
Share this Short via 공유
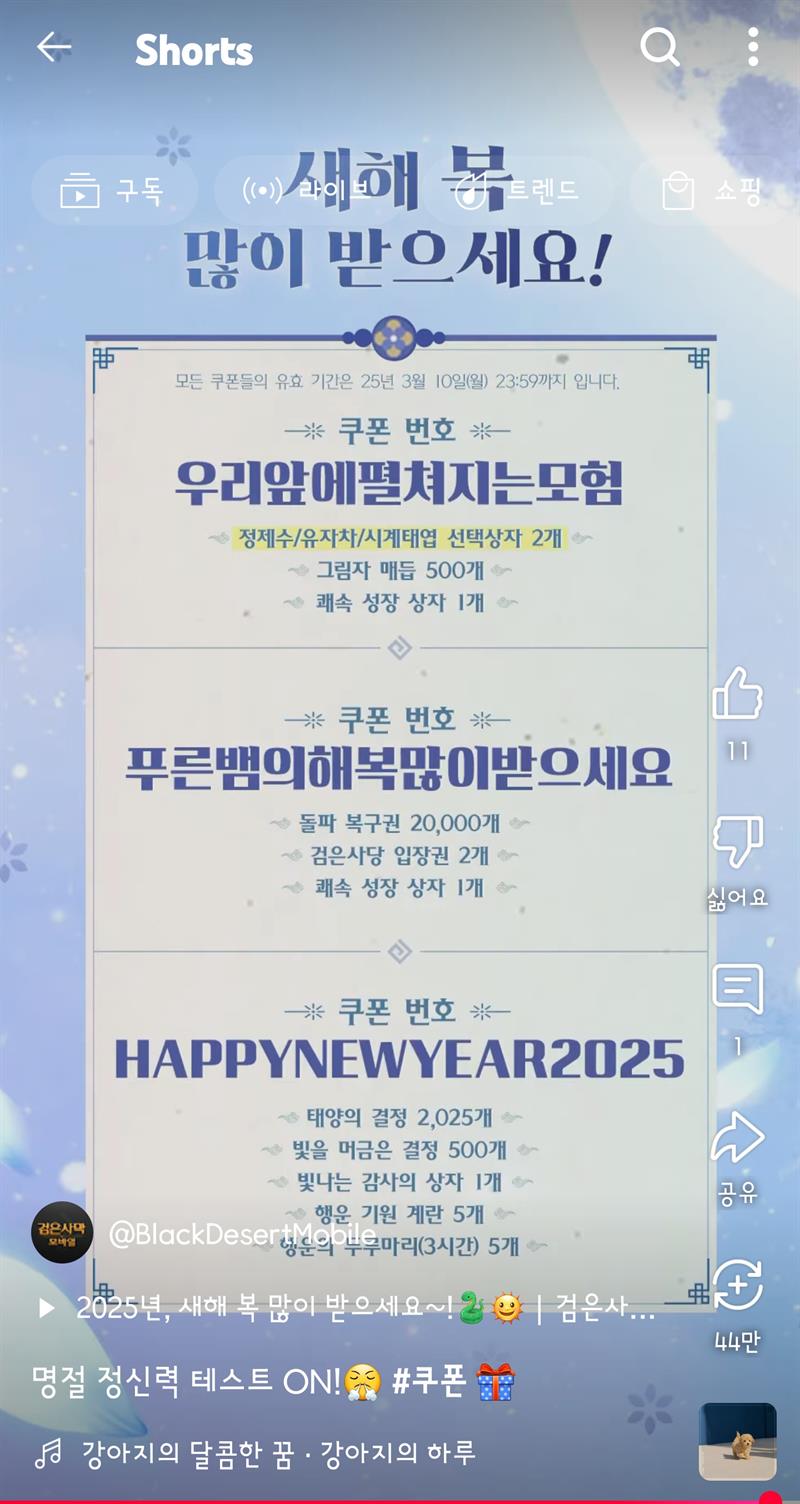click(x=738, y=1140)
